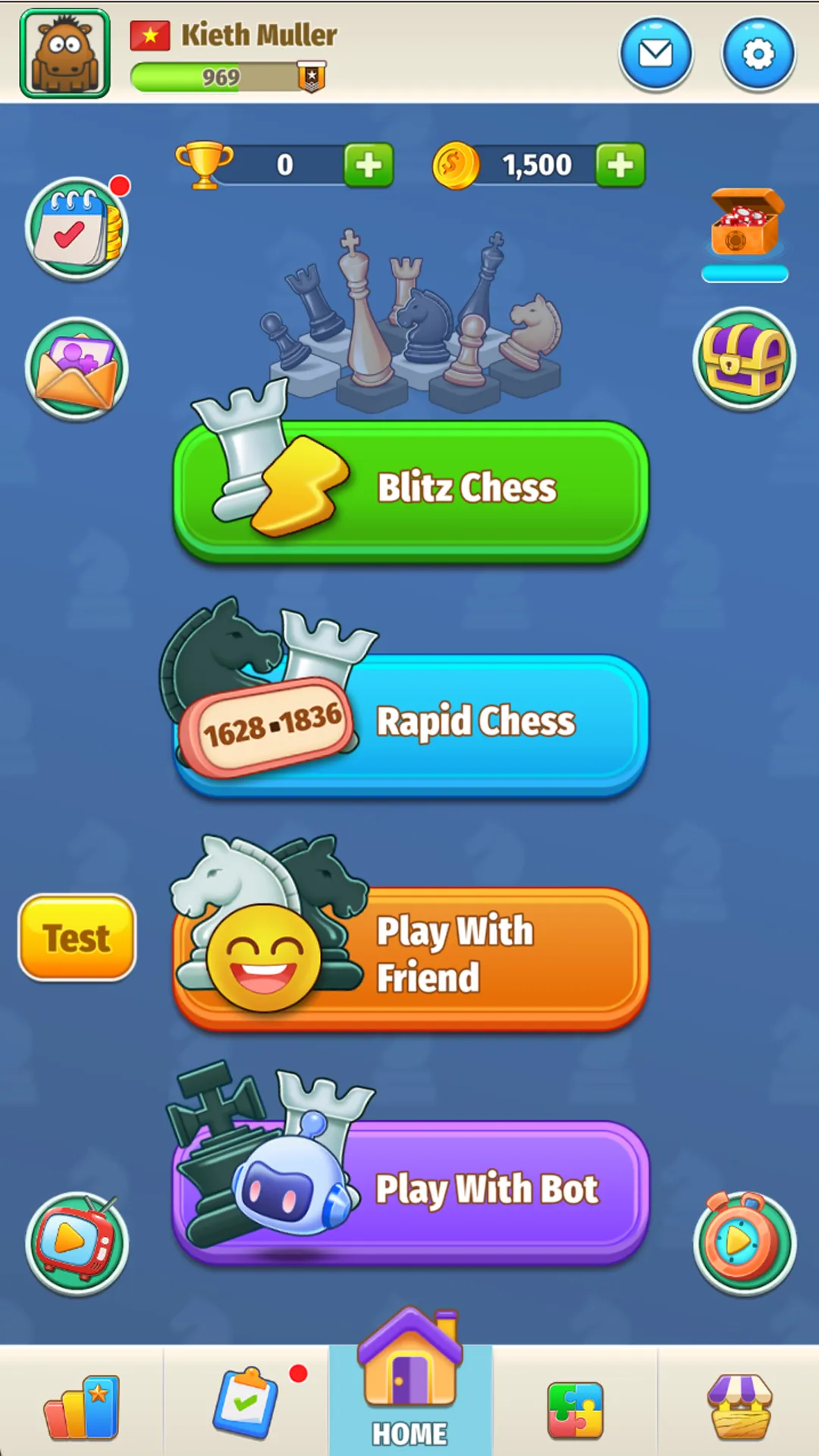Open the daily check-in calendar
819x1456 pixels.
pos(76,229)
